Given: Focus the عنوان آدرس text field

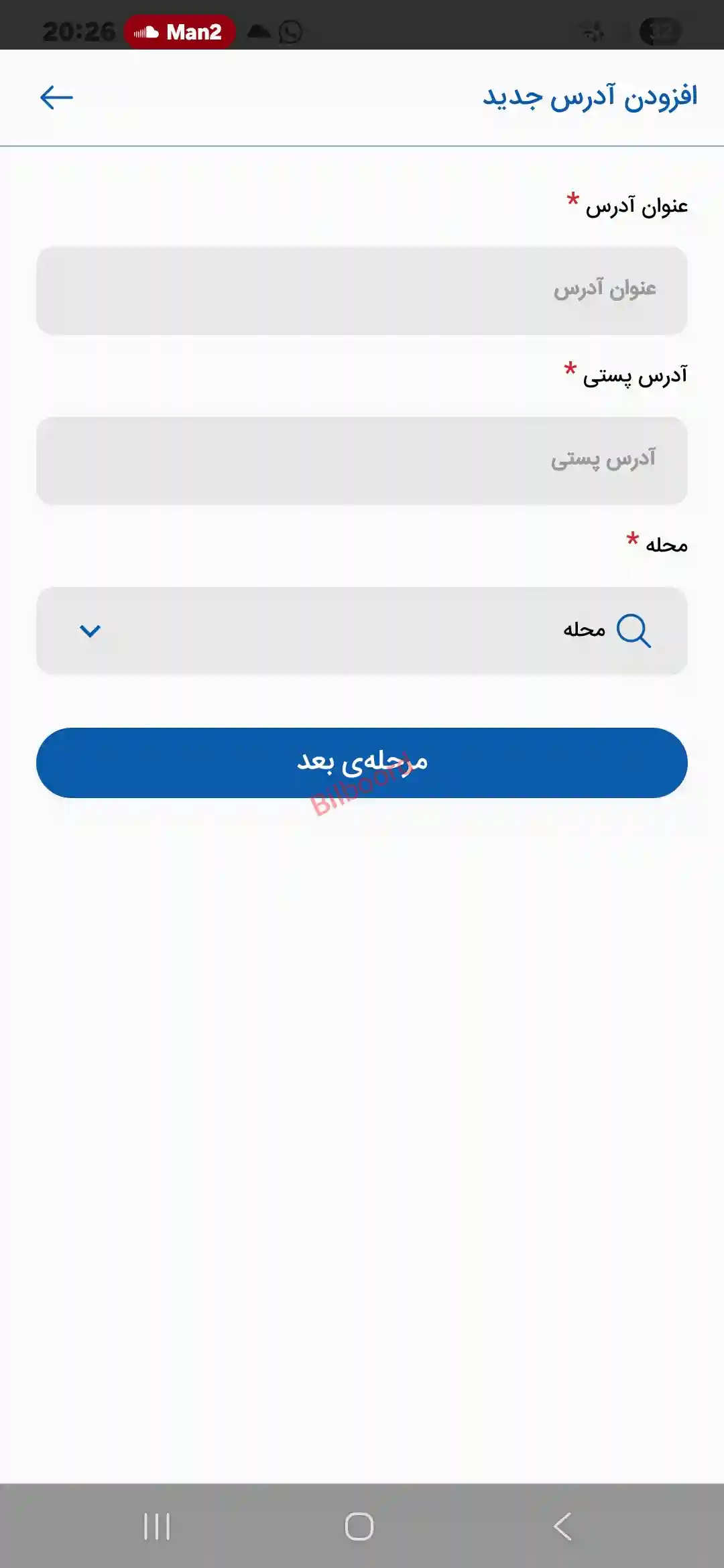Looking at the screenshot, I should 362,290.
